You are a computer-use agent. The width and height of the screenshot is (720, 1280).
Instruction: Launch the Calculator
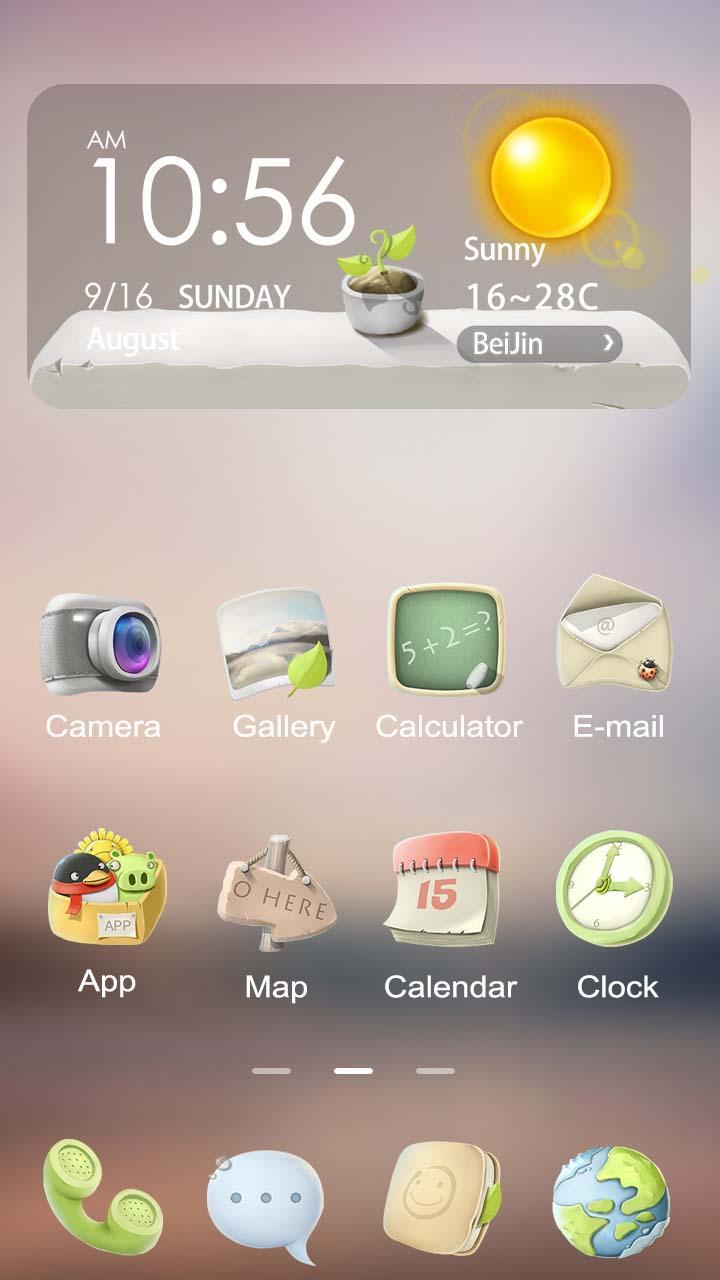[446, 640]
